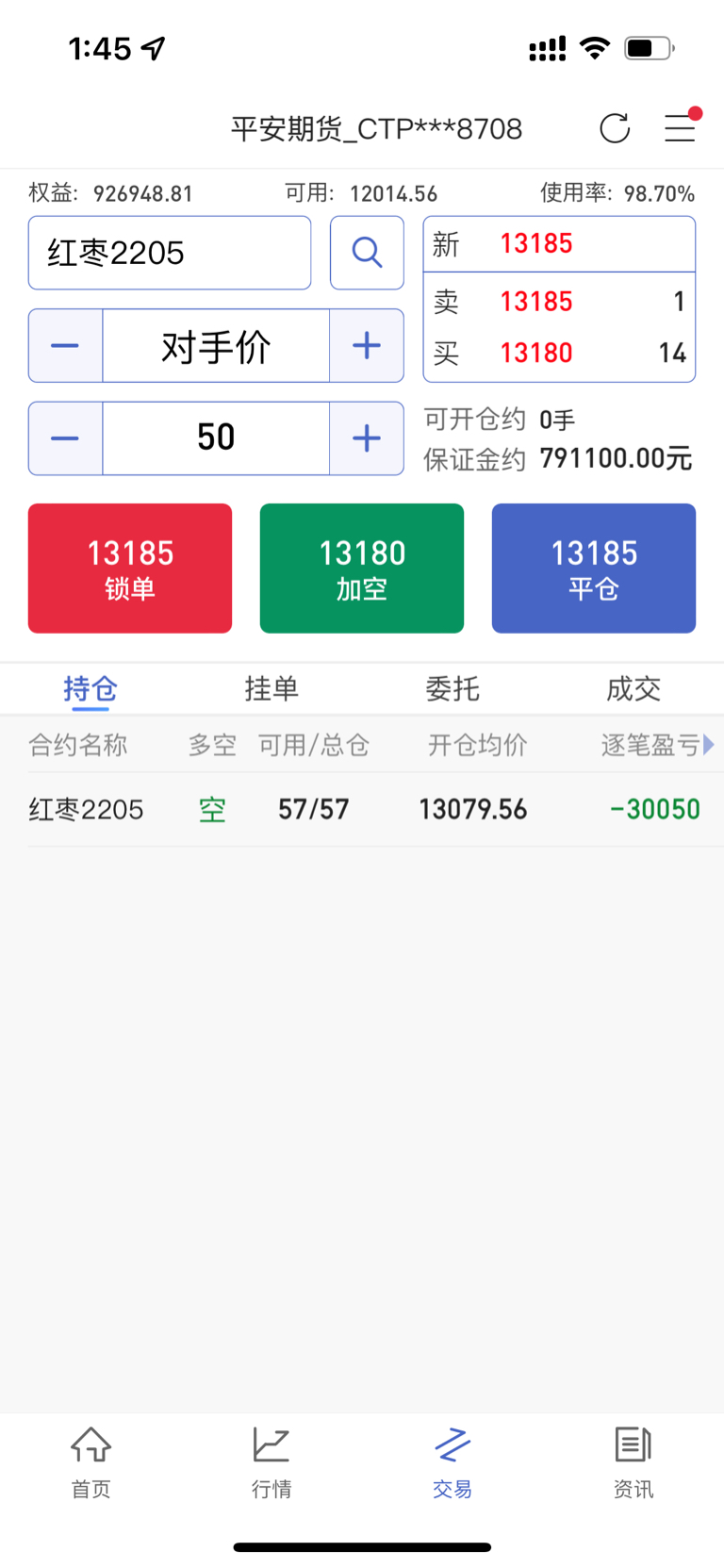724x1568 pixels.
Task: Switch to the 挂单 tab
Action: (x=271, y=689)
